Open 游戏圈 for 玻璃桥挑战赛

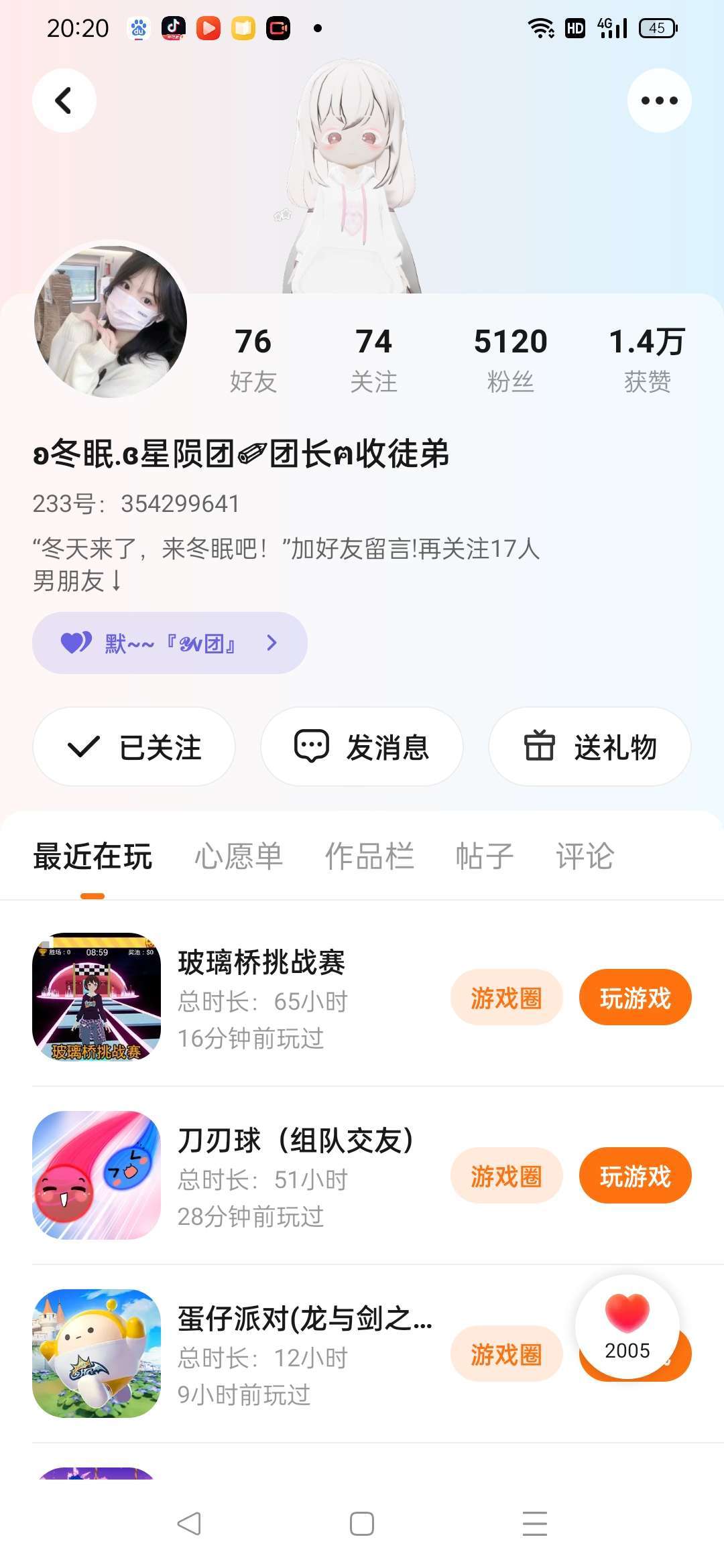[506, 998]
